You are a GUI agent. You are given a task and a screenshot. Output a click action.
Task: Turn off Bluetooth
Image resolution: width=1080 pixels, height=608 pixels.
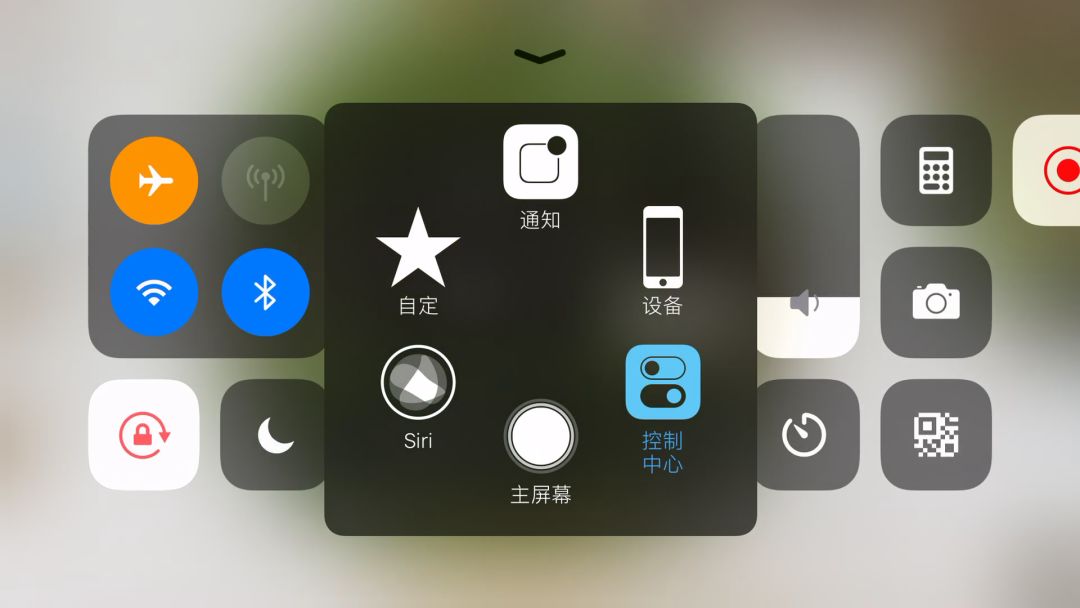[x=265, y=292]
